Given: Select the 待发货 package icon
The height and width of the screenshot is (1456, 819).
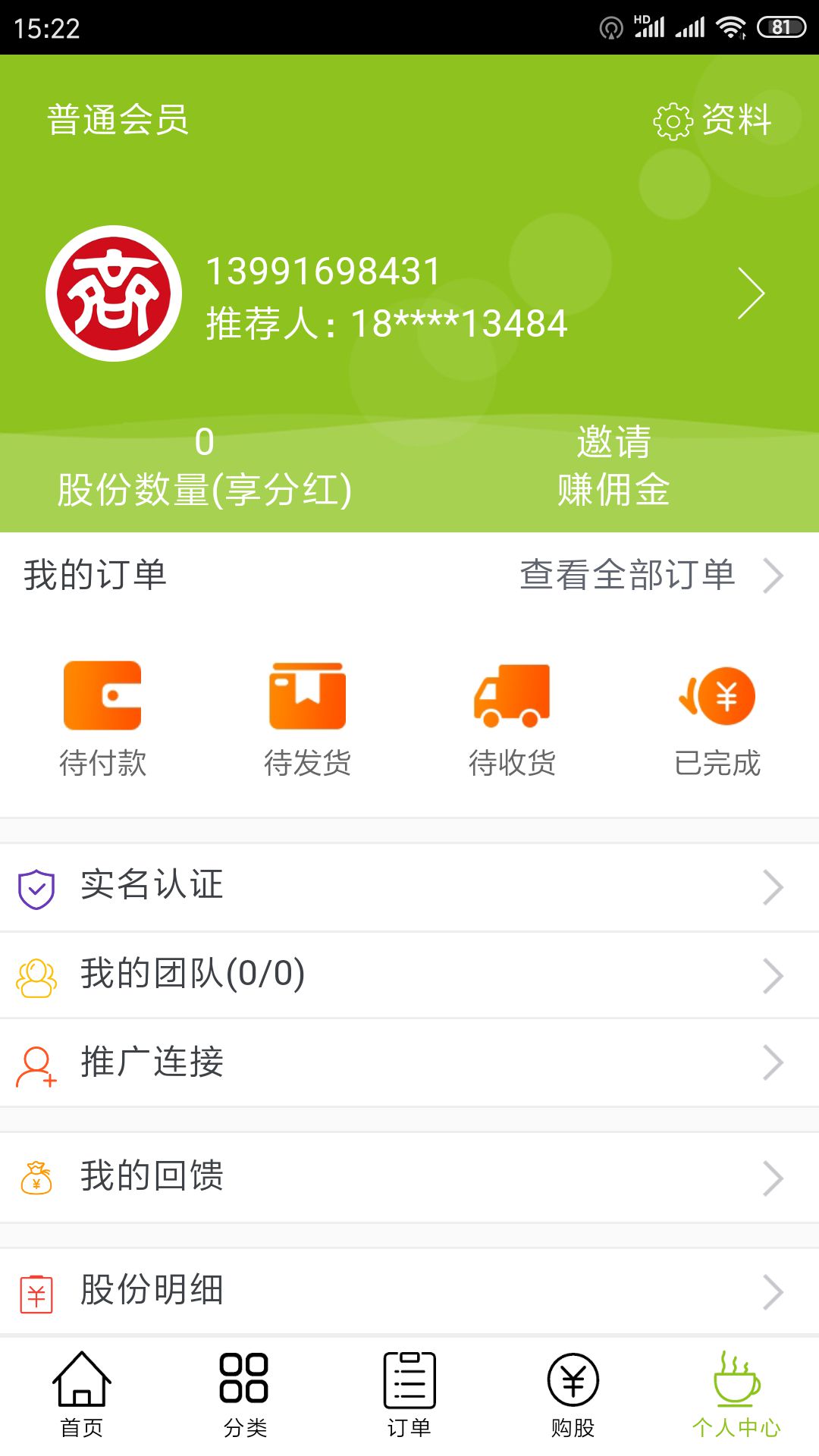Looking at the screenshot, I should click(307, 695).
